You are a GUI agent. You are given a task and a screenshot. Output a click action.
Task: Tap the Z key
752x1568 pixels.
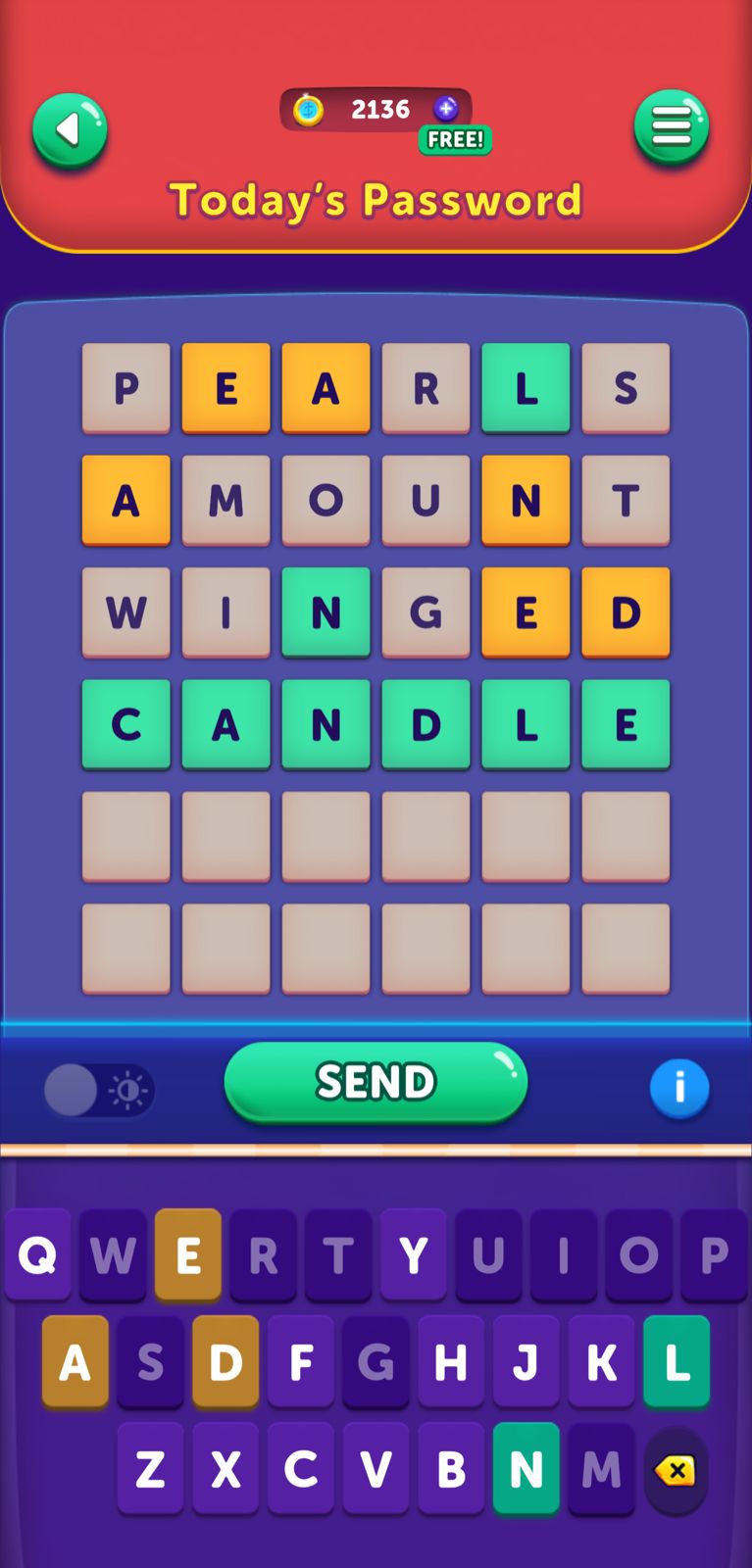(150, 1468)
